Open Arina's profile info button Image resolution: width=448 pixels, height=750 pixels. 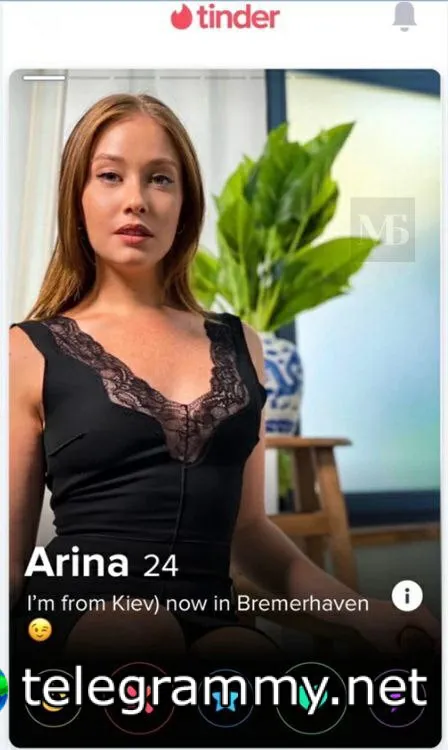[x=407, y=596]
